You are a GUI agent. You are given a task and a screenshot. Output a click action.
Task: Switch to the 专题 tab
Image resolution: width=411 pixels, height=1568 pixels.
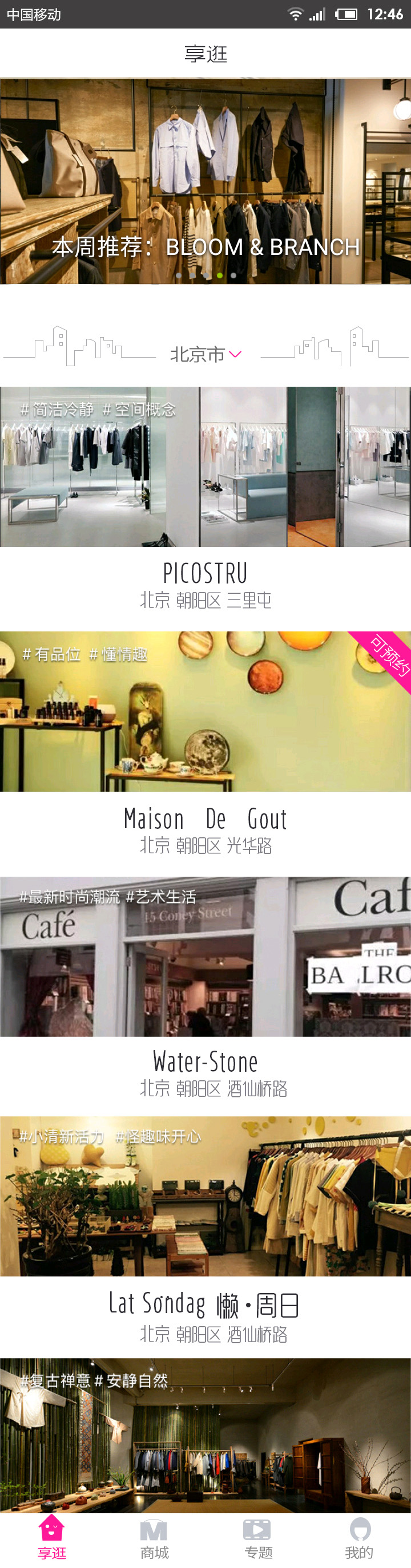pyautogui.click(x=257, y=1538)
